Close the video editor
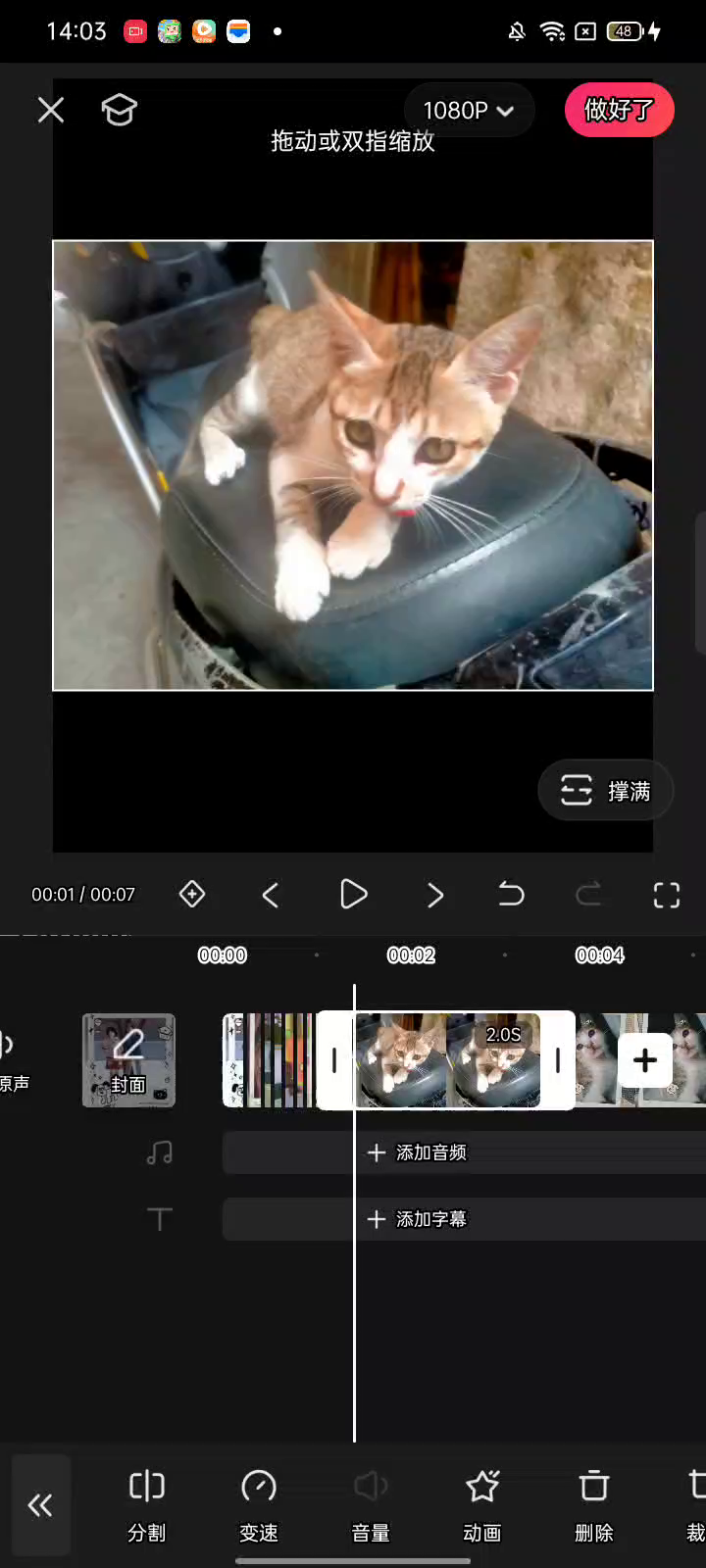 coord(51,110)
